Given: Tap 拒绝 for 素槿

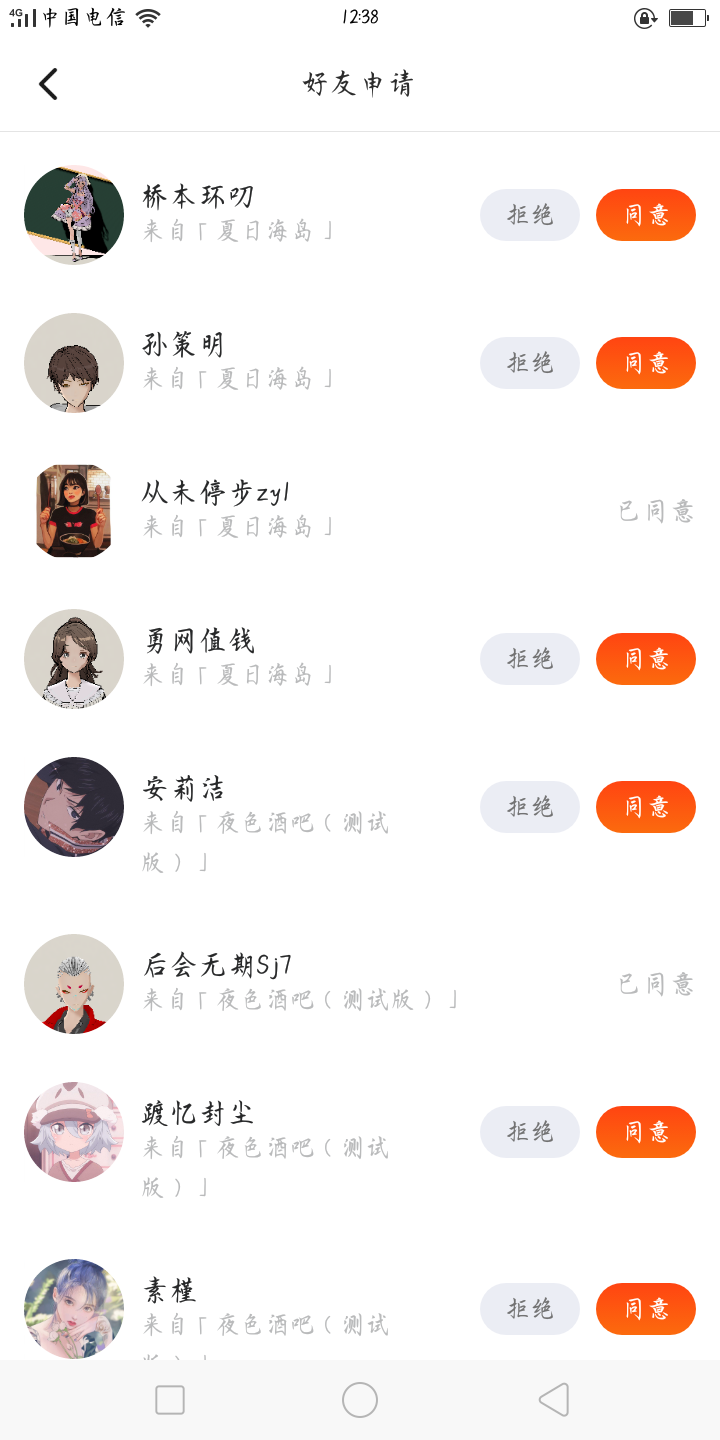Looking at the screenshot, I should tap(530, 1309).
